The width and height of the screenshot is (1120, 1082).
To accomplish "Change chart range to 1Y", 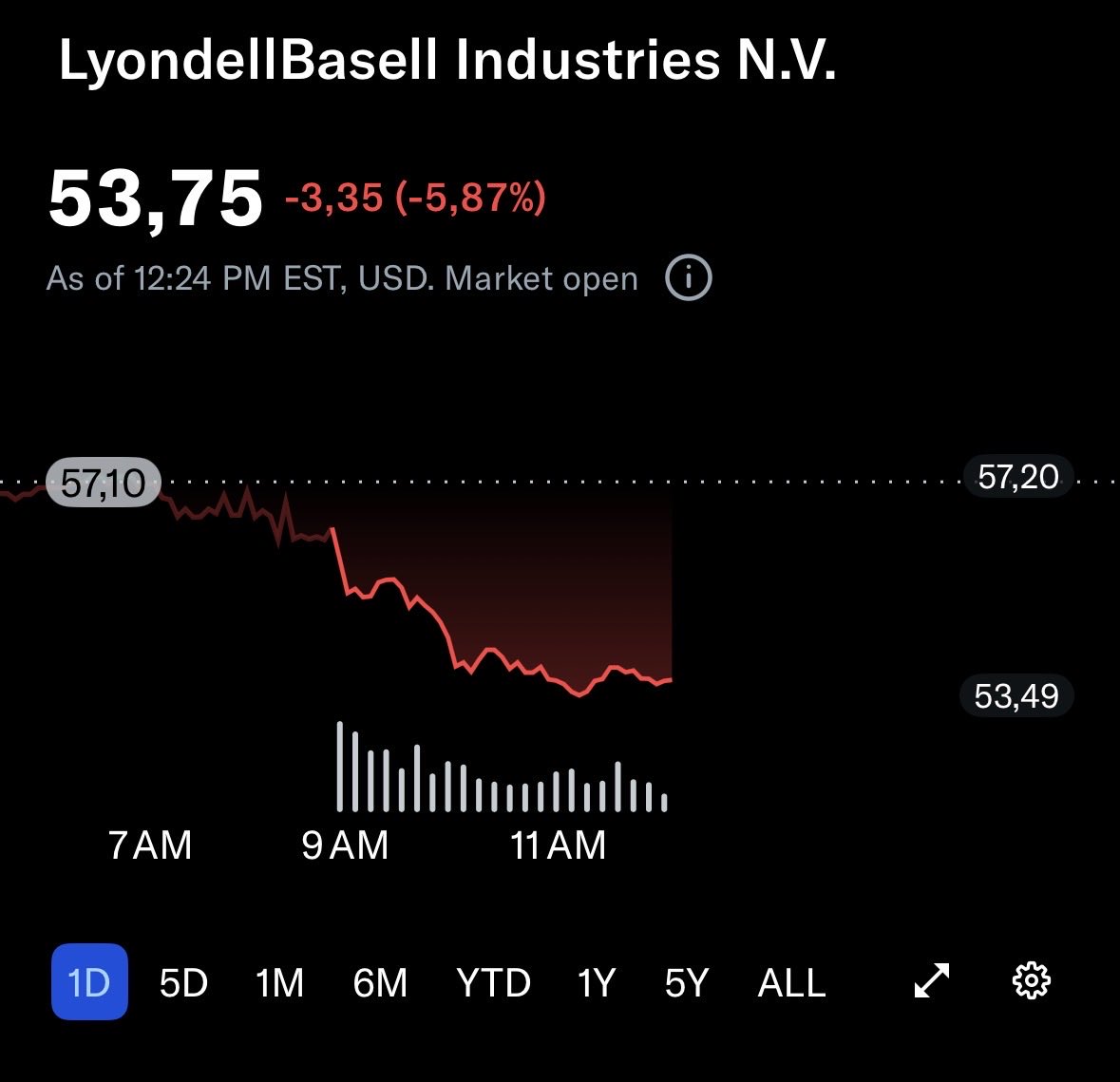I will (x=597, y=982).
